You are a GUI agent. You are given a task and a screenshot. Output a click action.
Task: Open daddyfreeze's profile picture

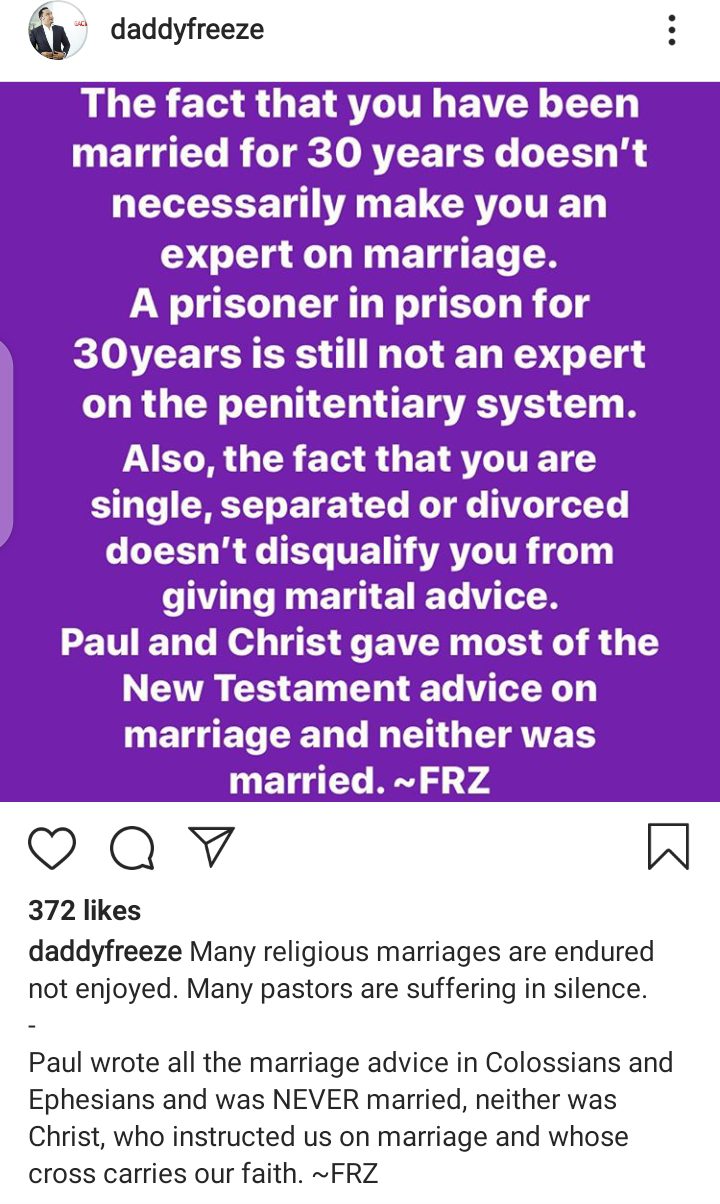point(57,31)
